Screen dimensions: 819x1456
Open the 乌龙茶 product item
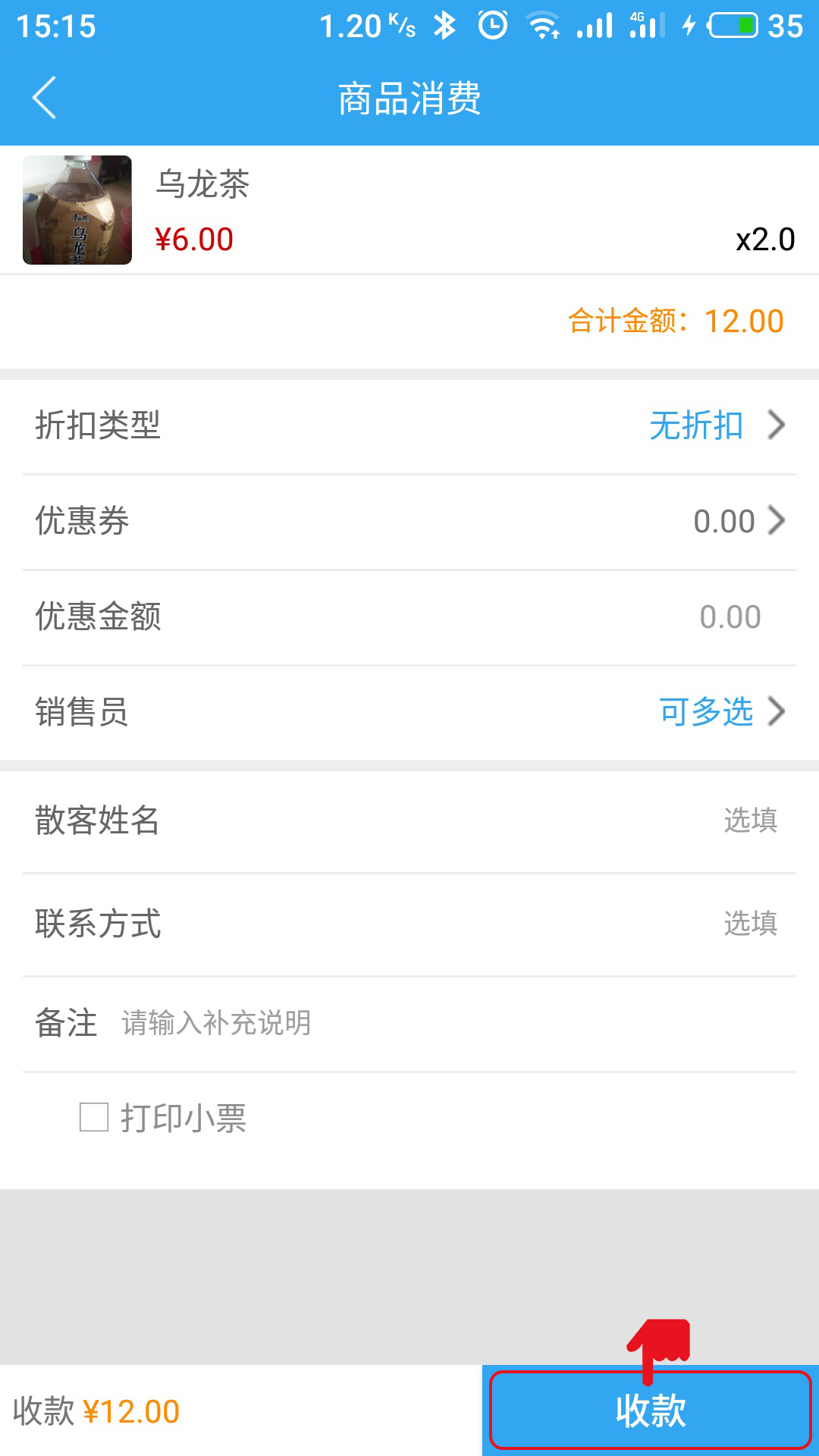[409, 210]
